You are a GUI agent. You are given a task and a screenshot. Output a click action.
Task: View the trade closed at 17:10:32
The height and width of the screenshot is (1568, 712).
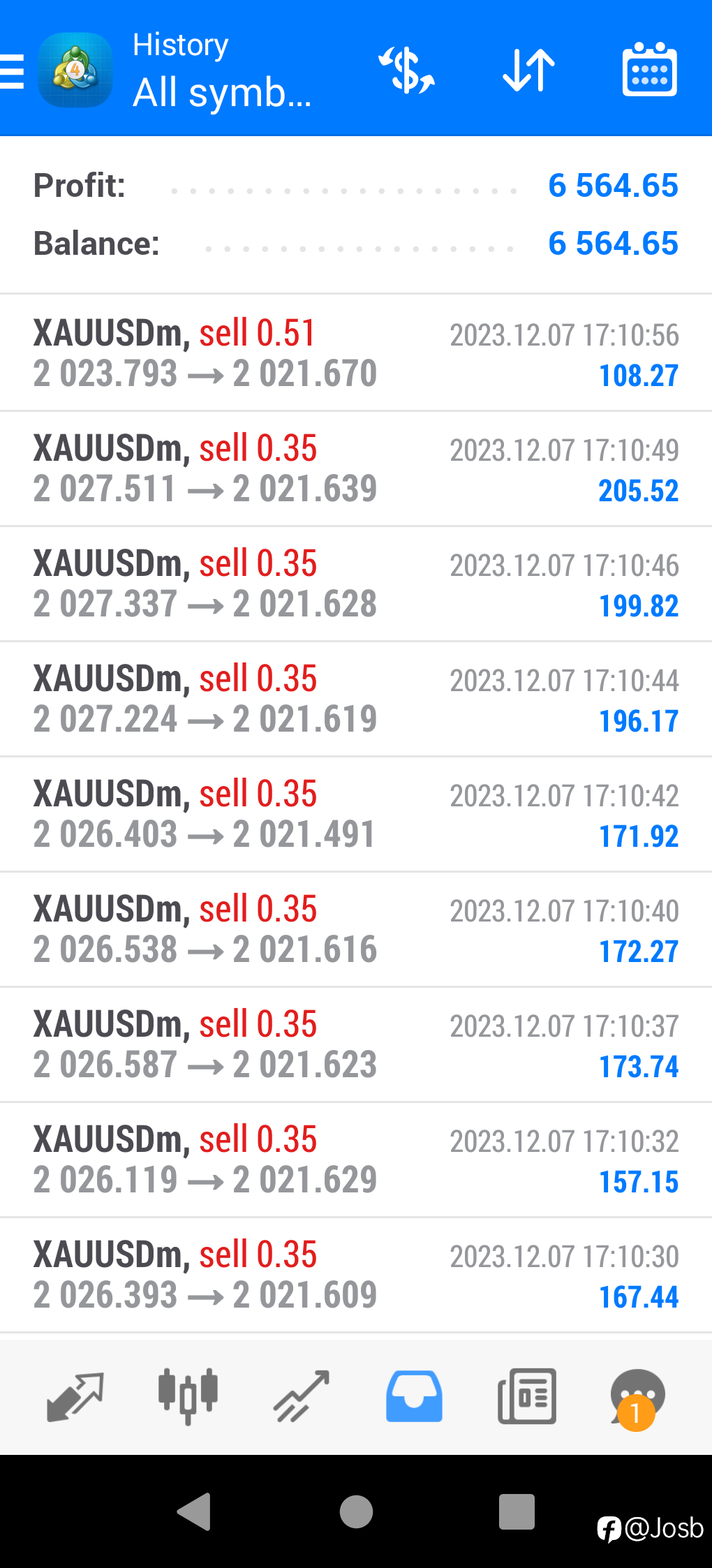356,1160
